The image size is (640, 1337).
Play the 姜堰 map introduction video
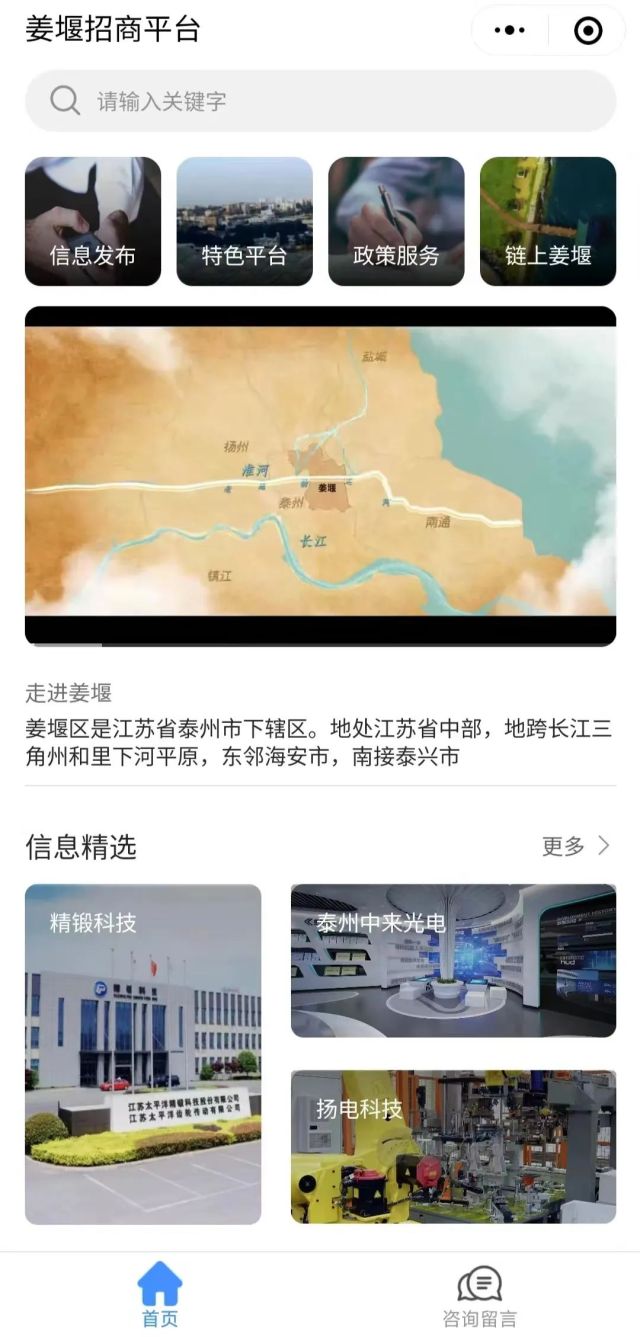click(320, 476)
